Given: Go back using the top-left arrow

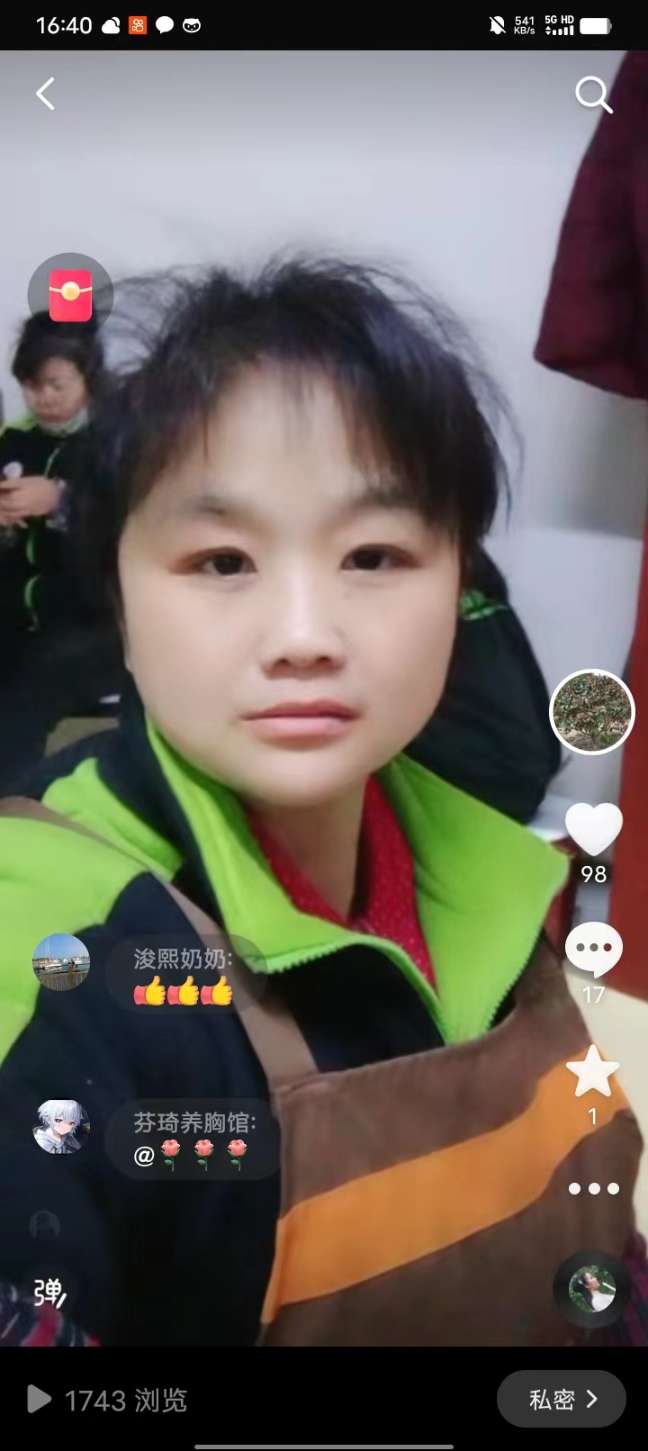Looking at the screenshot, I should pos(45,94).
